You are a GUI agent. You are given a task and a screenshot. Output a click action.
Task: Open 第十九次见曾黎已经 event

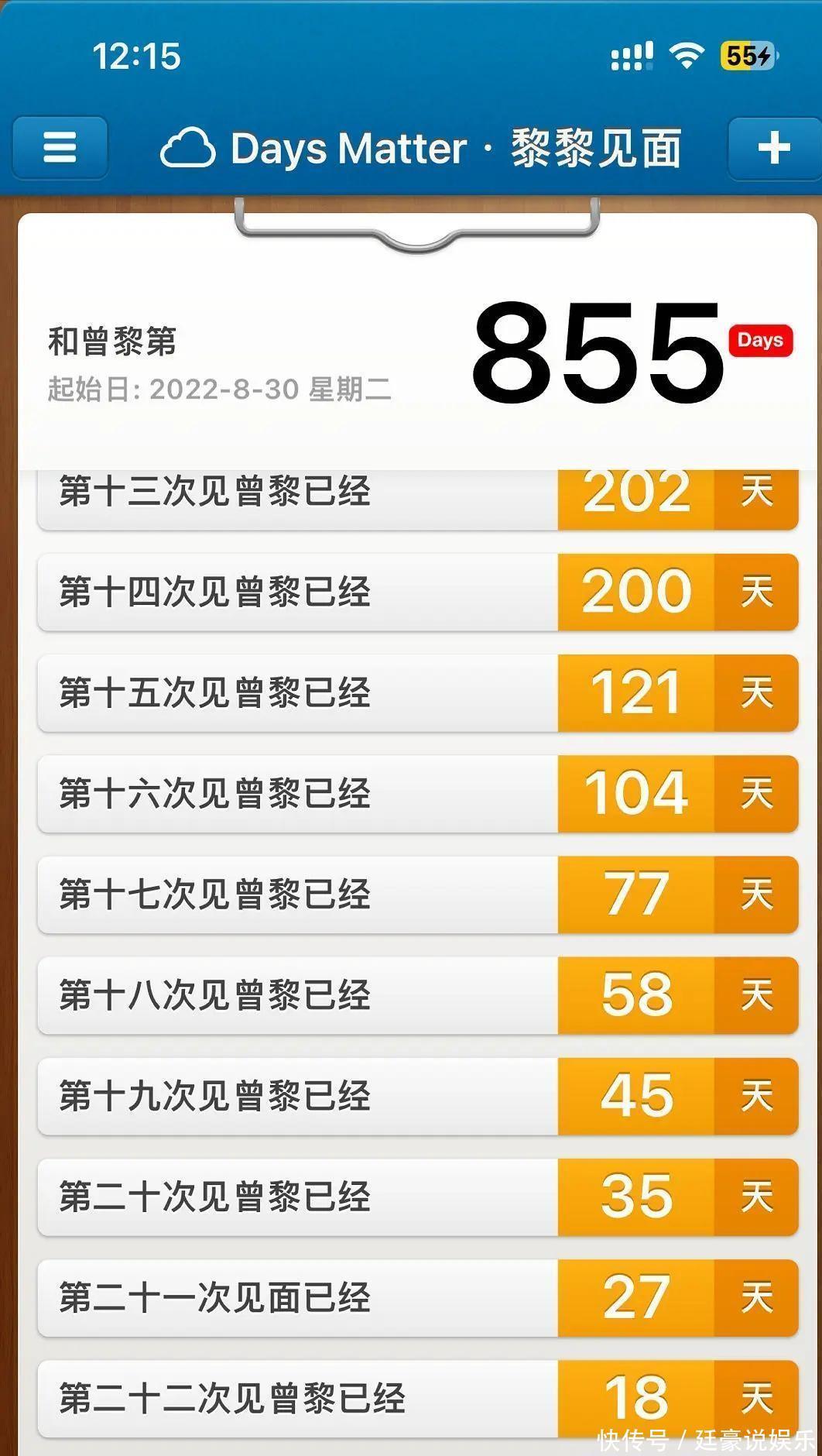[x=418, y=1096]
